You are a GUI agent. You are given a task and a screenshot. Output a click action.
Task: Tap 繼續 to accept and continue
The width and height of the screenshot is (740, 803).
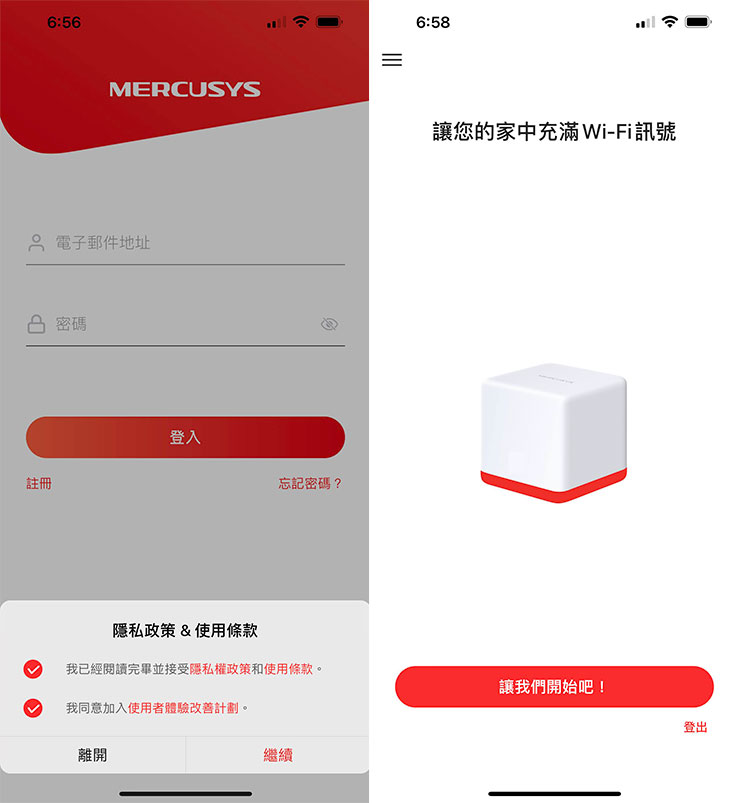[x=278, y=755]
